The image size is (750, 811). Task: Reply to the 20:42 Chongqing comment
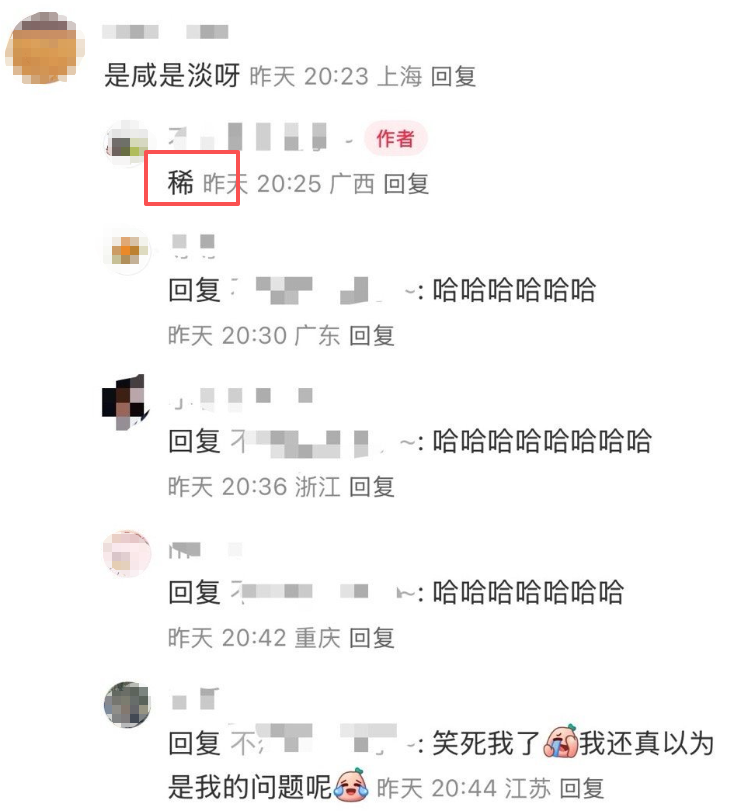coord(371,637)
